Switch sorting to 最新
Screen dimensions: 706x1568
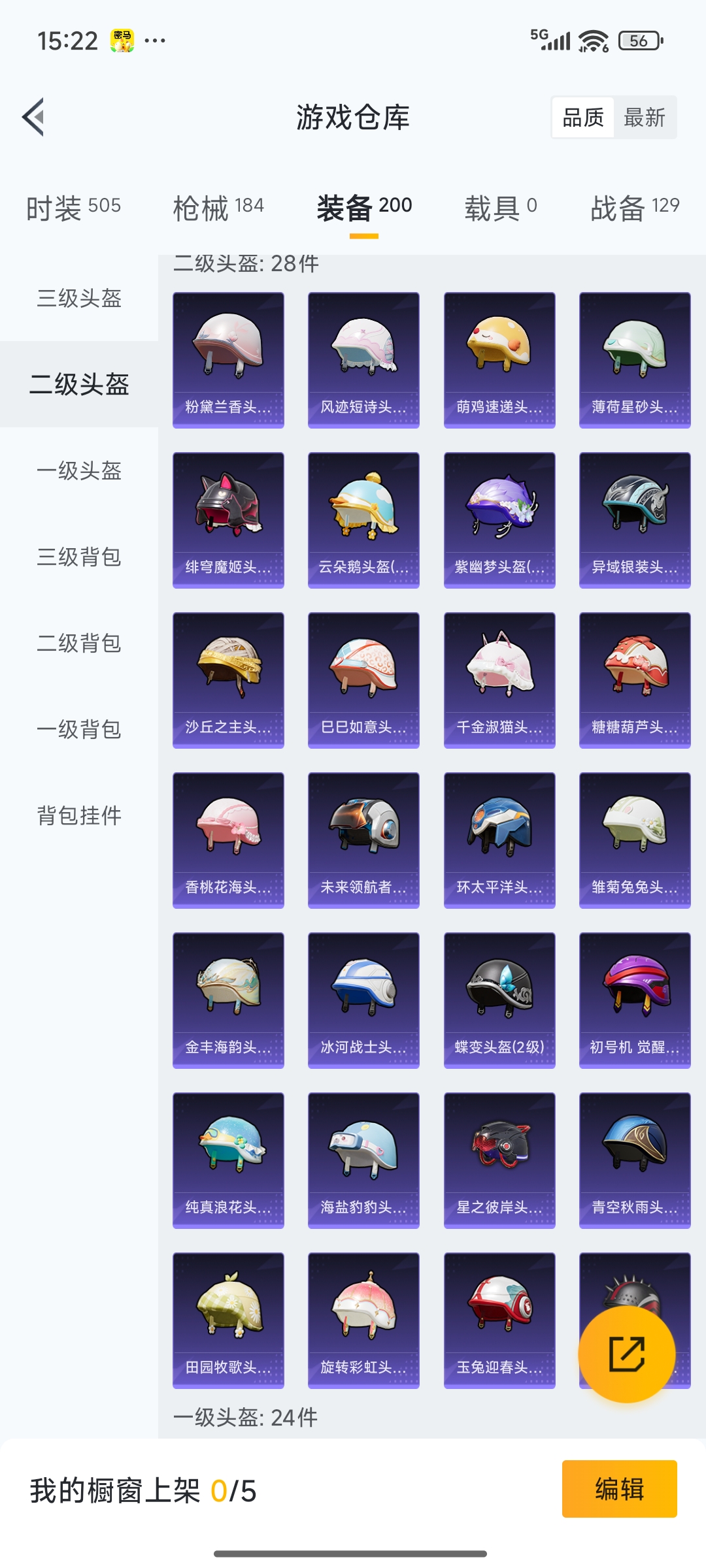coord(645,118)
